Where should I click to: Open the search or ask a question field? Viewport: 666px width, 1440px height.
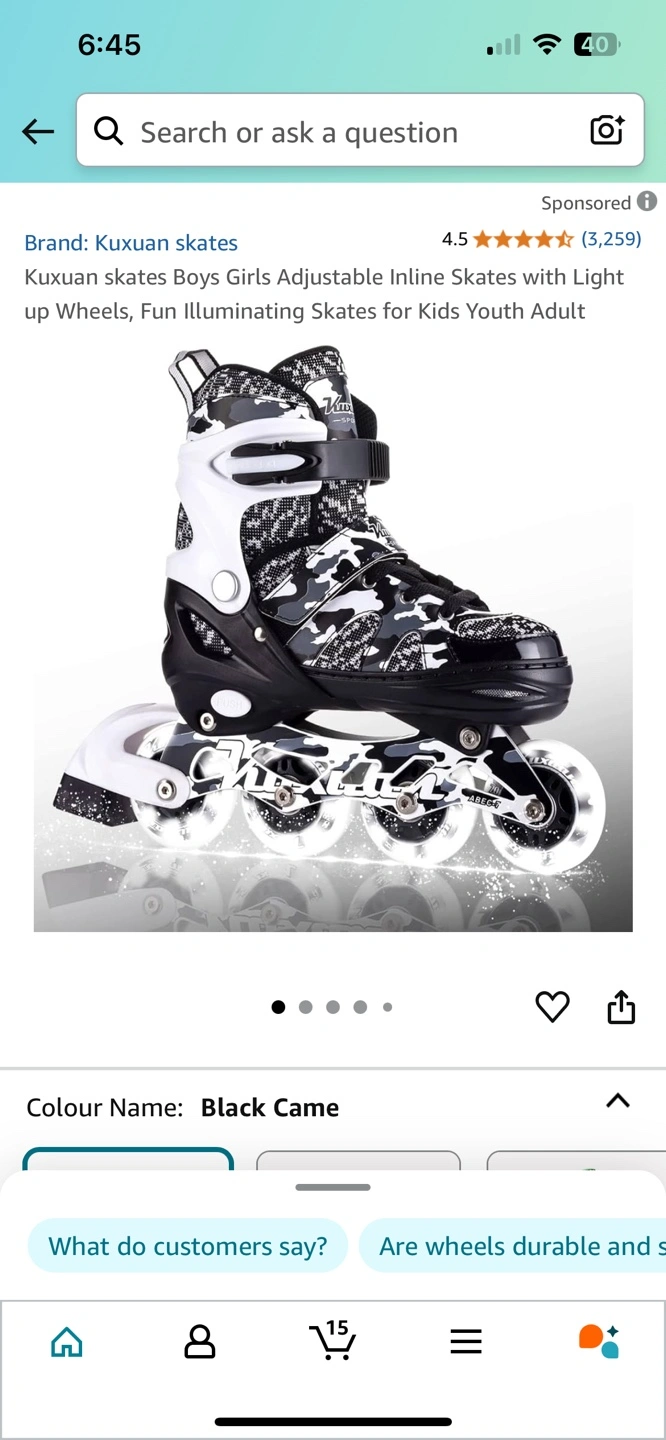click(x=340, y=132)
